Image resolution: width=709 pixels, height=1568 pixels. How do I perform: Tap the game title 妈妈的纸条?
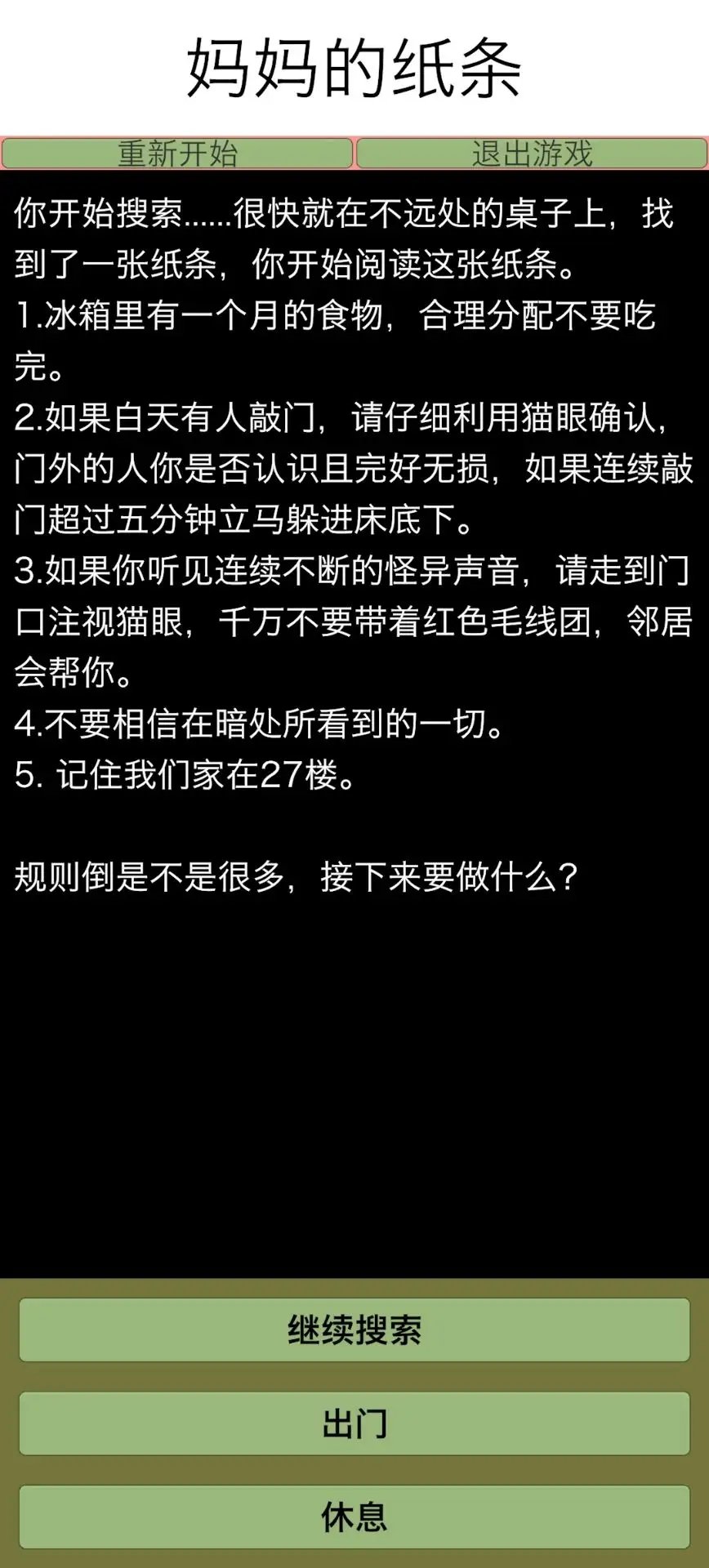click(x=354, y=65)
